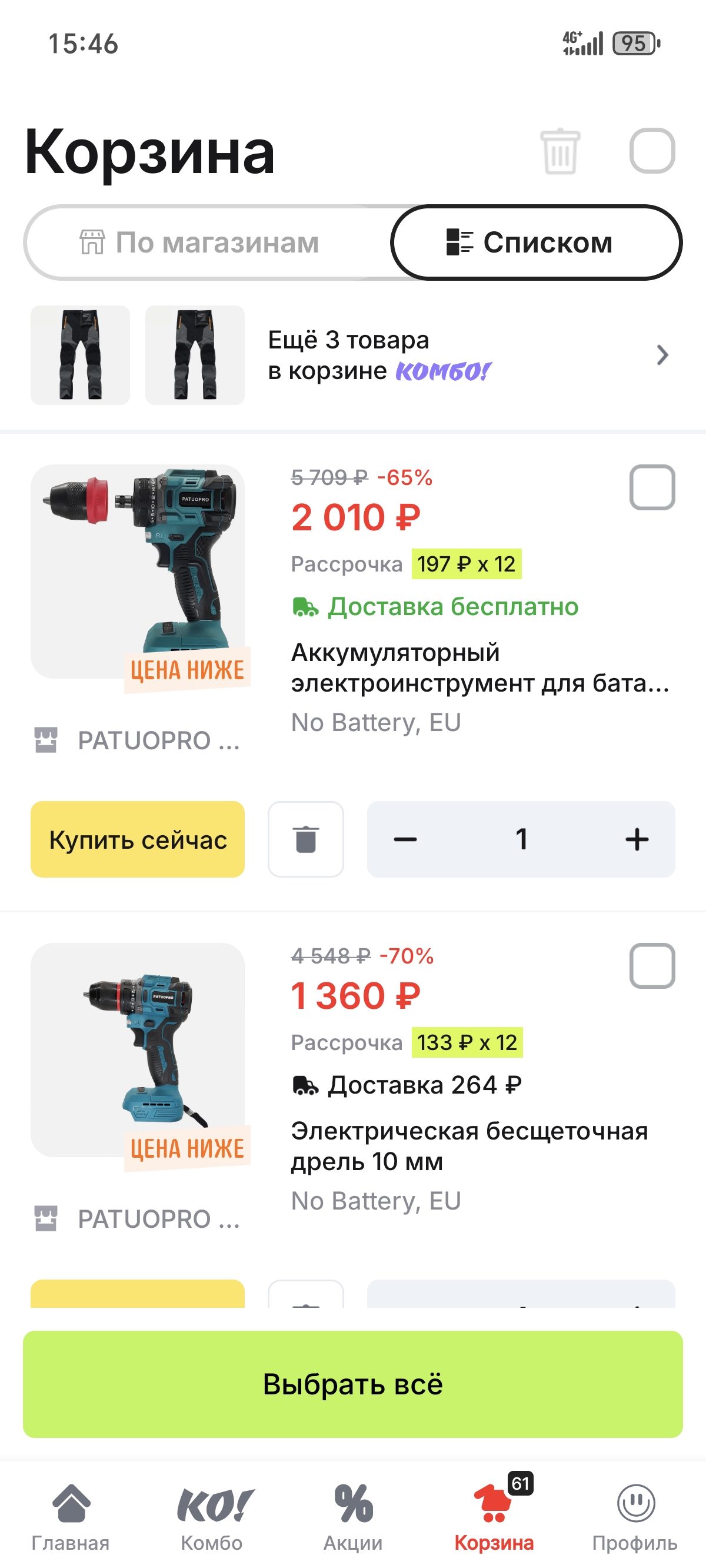Tap the Выбрать всё button
The width and height of the screenshot is (706, 1568).
353,1384
